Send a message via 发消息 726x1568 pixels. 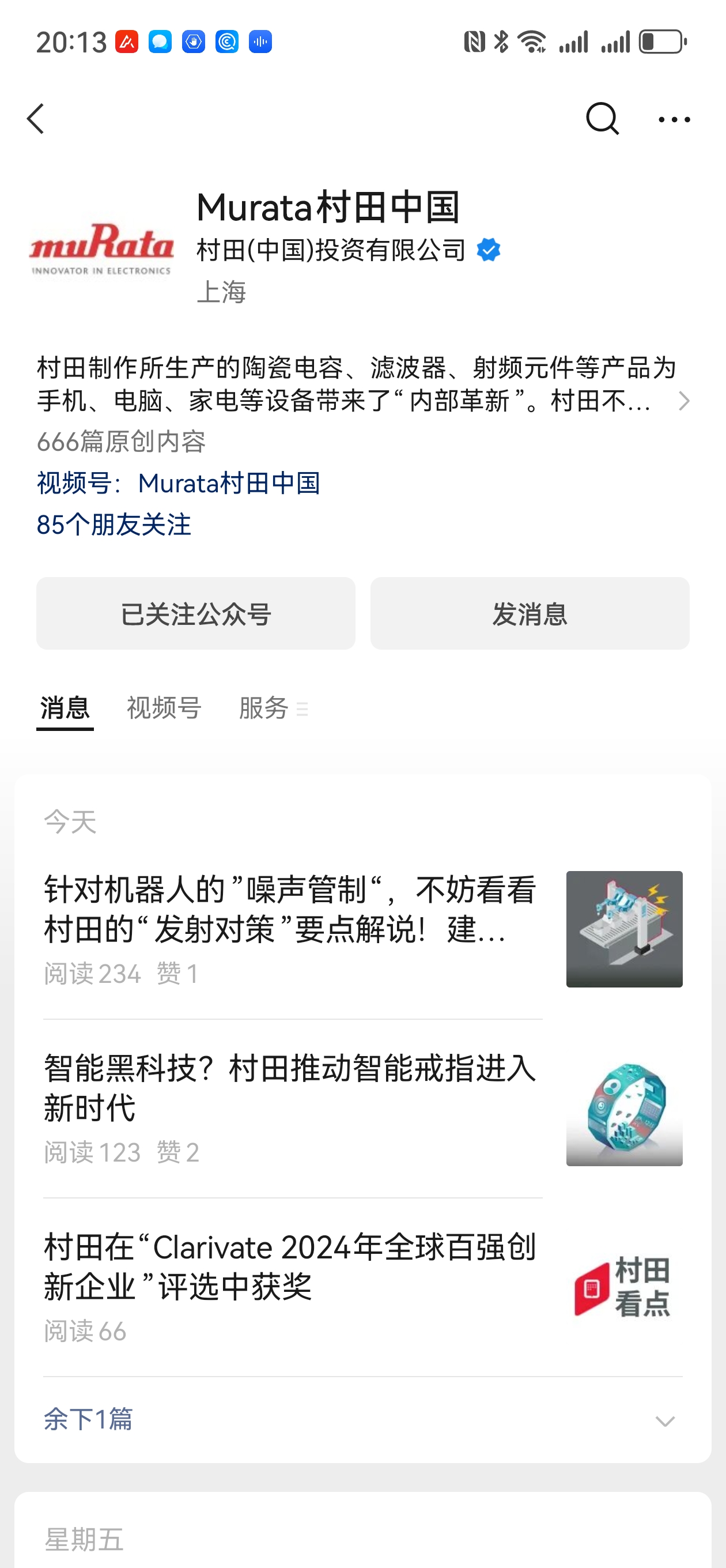530,613
